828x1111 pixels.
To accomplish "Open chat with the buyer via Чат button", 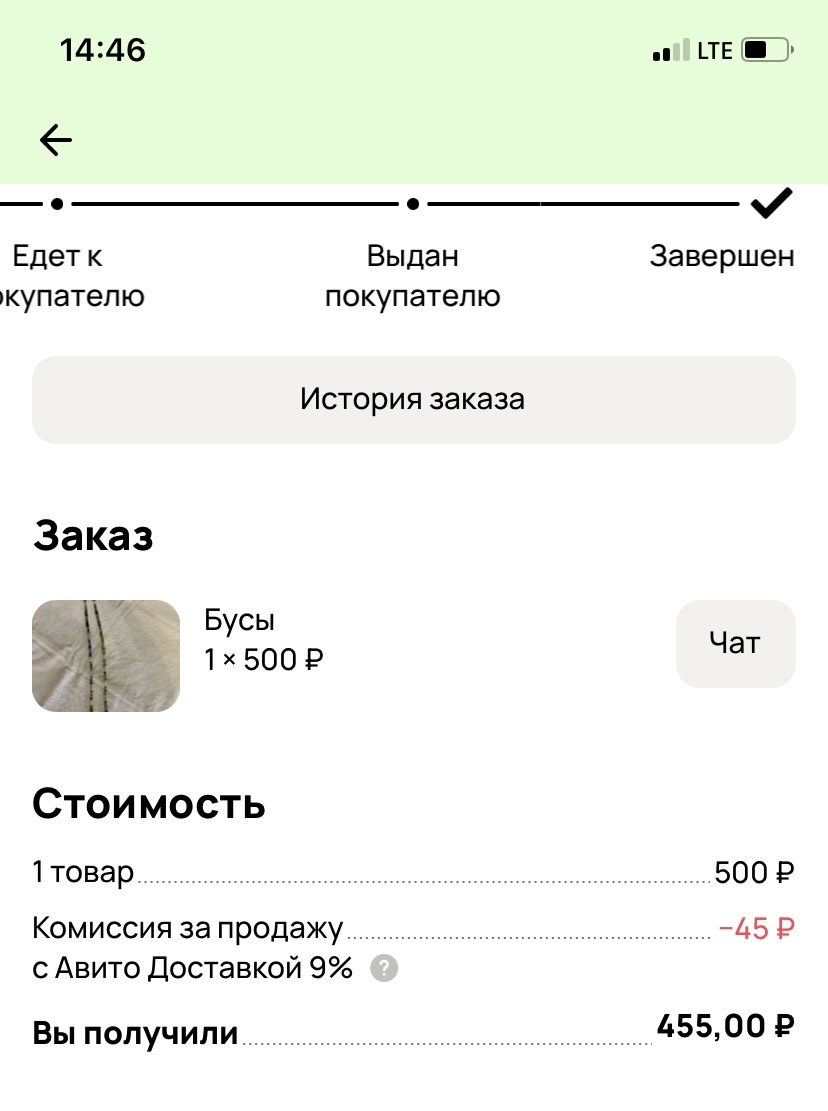I will 735,643.
